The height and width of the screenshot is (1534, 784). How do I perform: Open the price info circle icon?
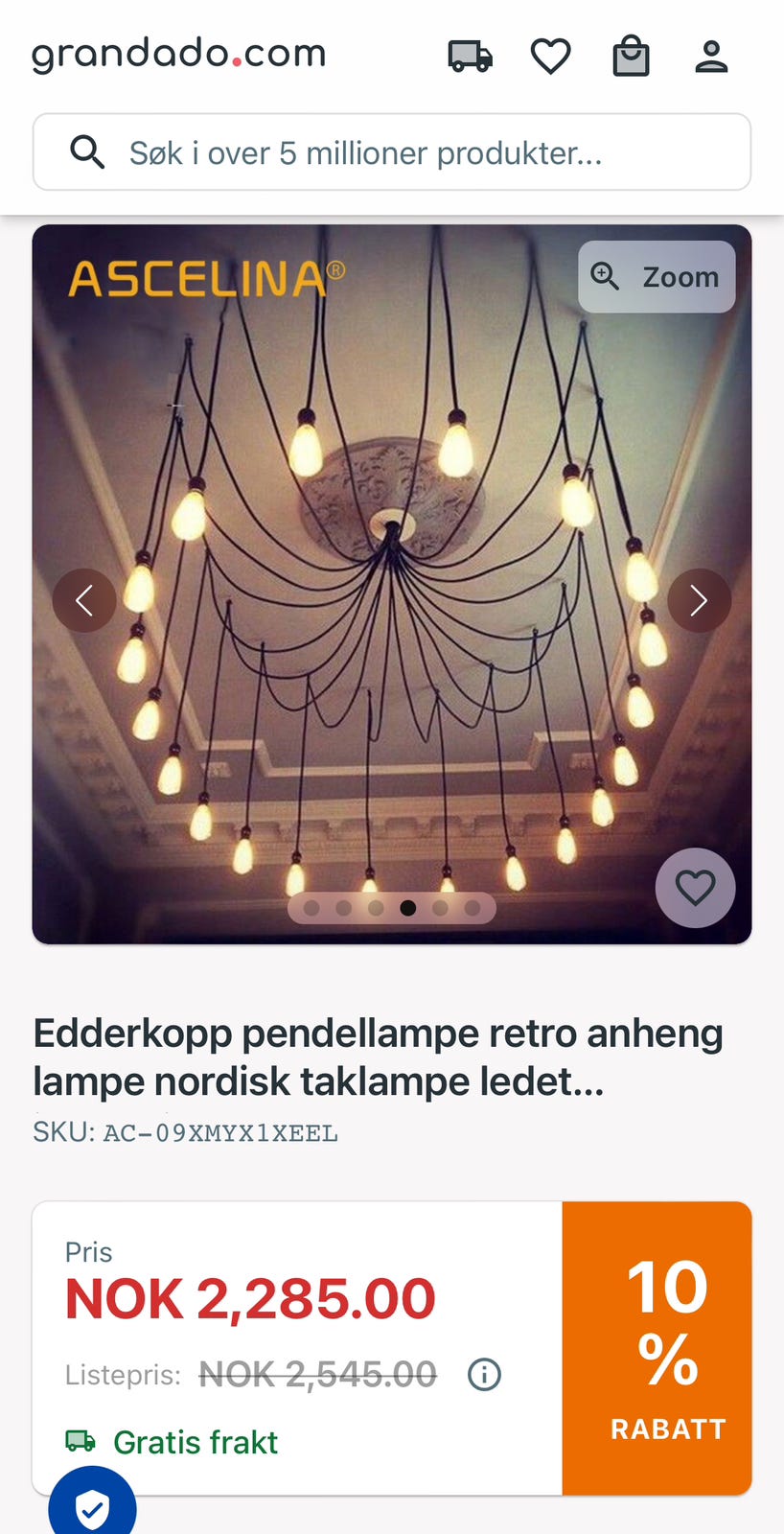pos(484,1374)
